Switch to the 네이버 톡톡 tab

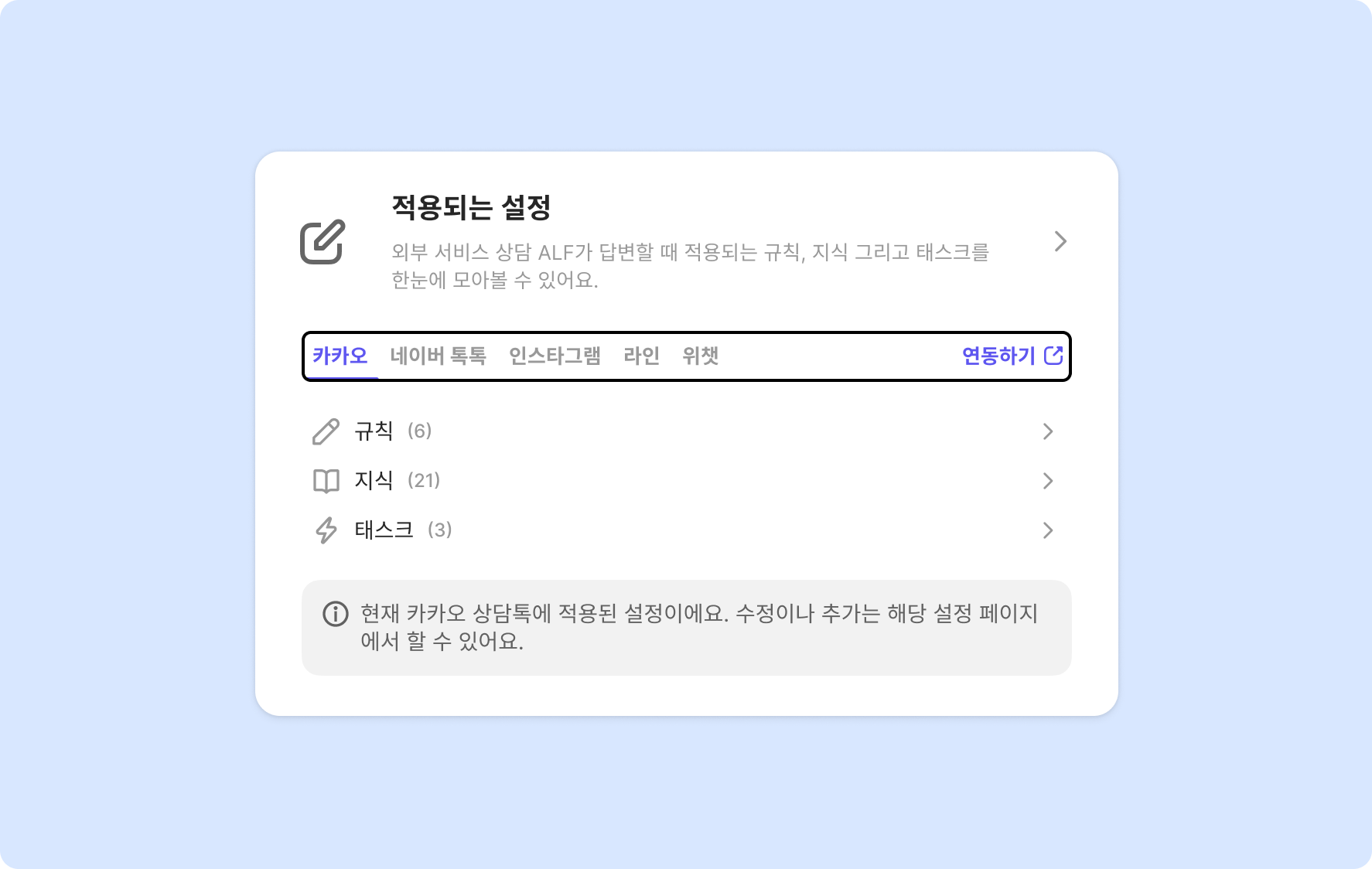[x=438, y=356]
